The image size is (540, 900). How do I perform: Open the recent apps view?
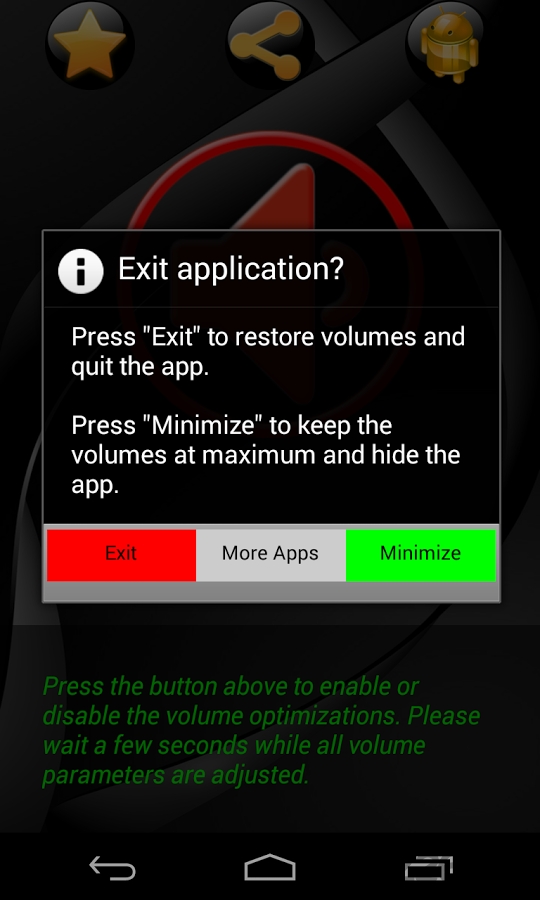(x=429, y=867)
